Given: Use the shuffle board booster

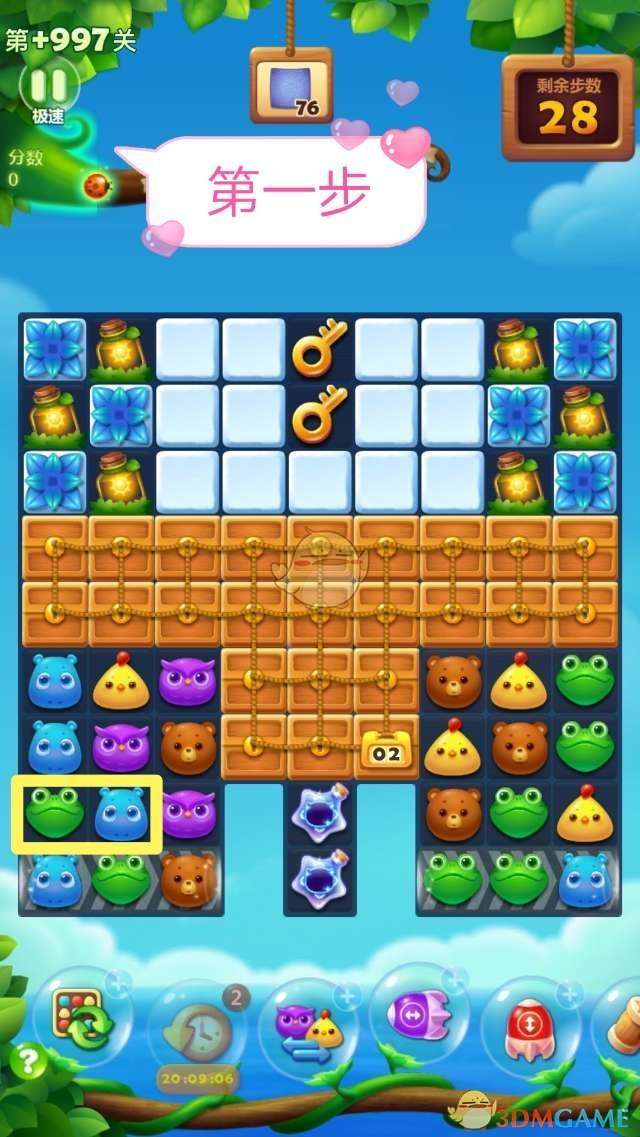Looking at the screenshot, I should click(x=78, y=1020).
